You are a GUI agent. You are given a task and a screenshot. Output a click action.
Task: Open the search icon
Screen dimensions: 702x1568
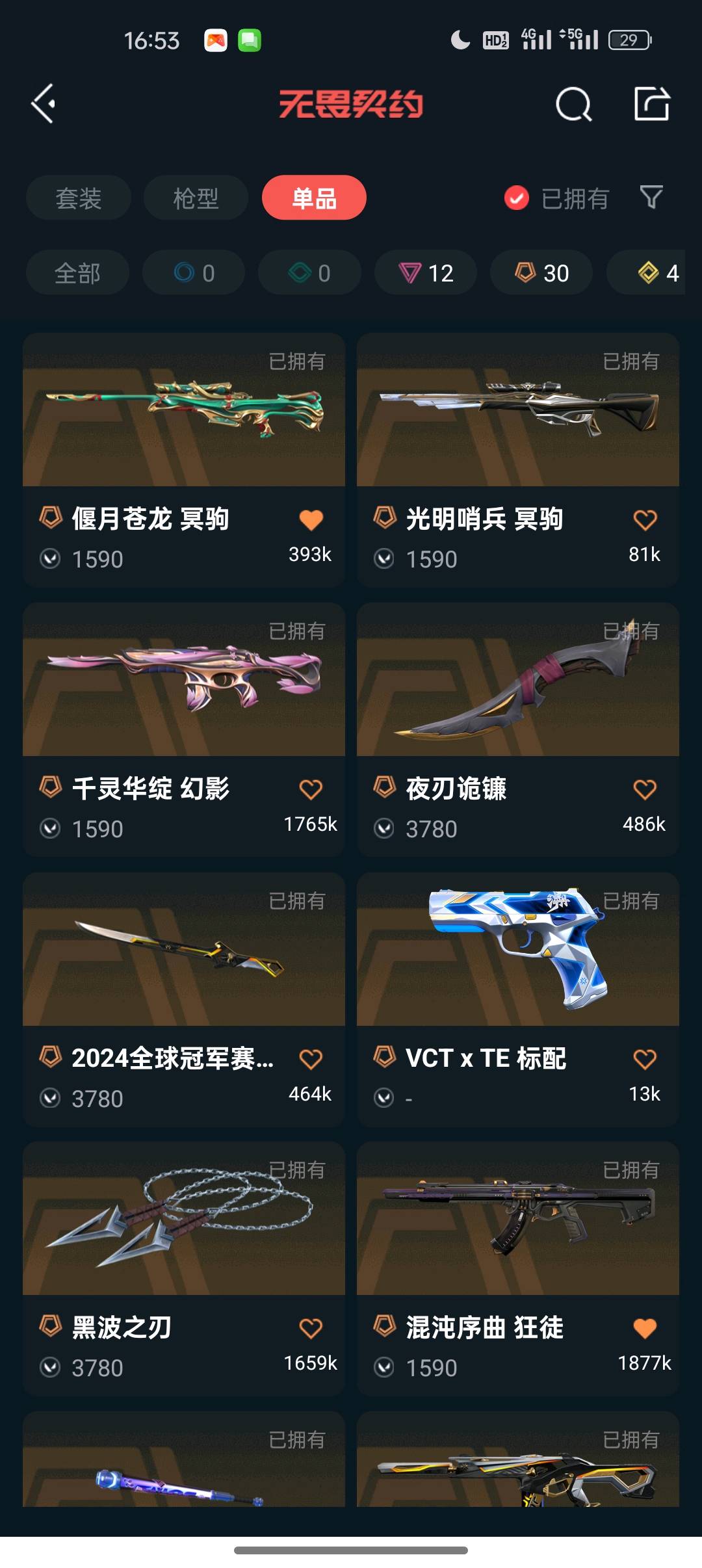click(x=573, y=104)
